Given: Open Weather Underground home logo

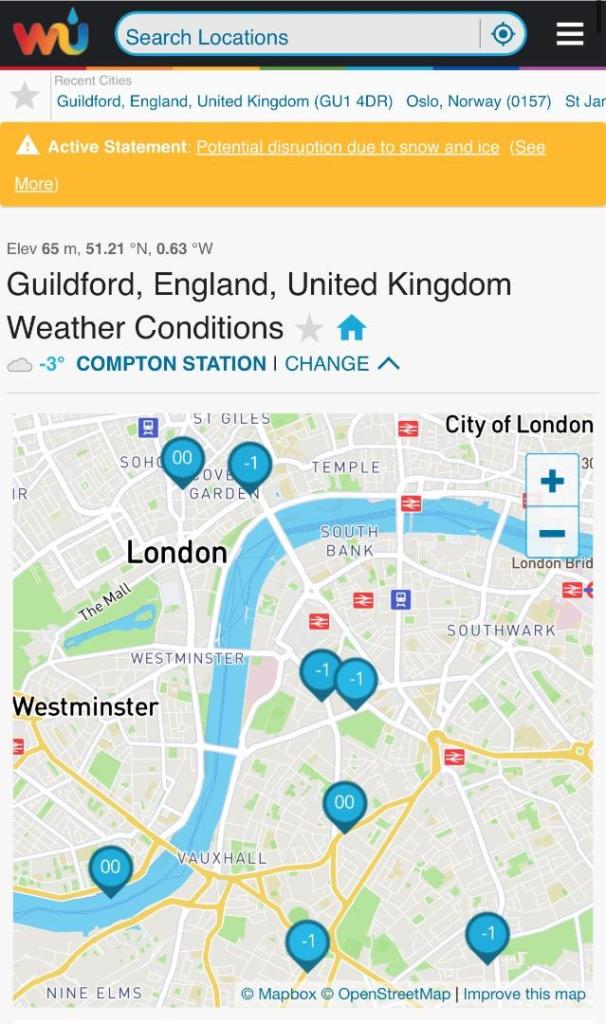Looking at the screenshot, I should (50, 34).
